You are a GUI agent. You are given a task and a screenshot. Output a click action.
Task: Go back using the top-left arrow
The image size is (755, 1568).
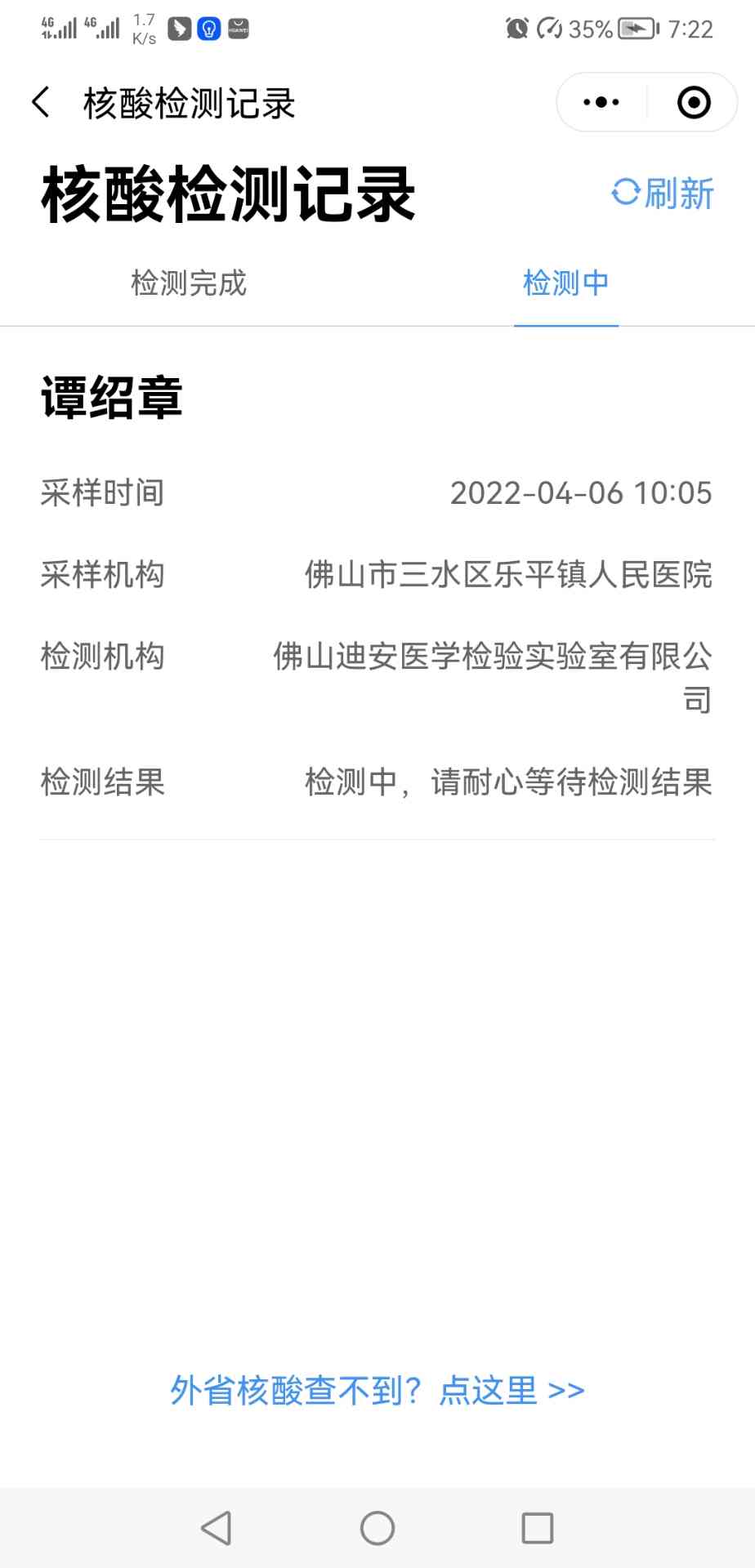point(41,103)
